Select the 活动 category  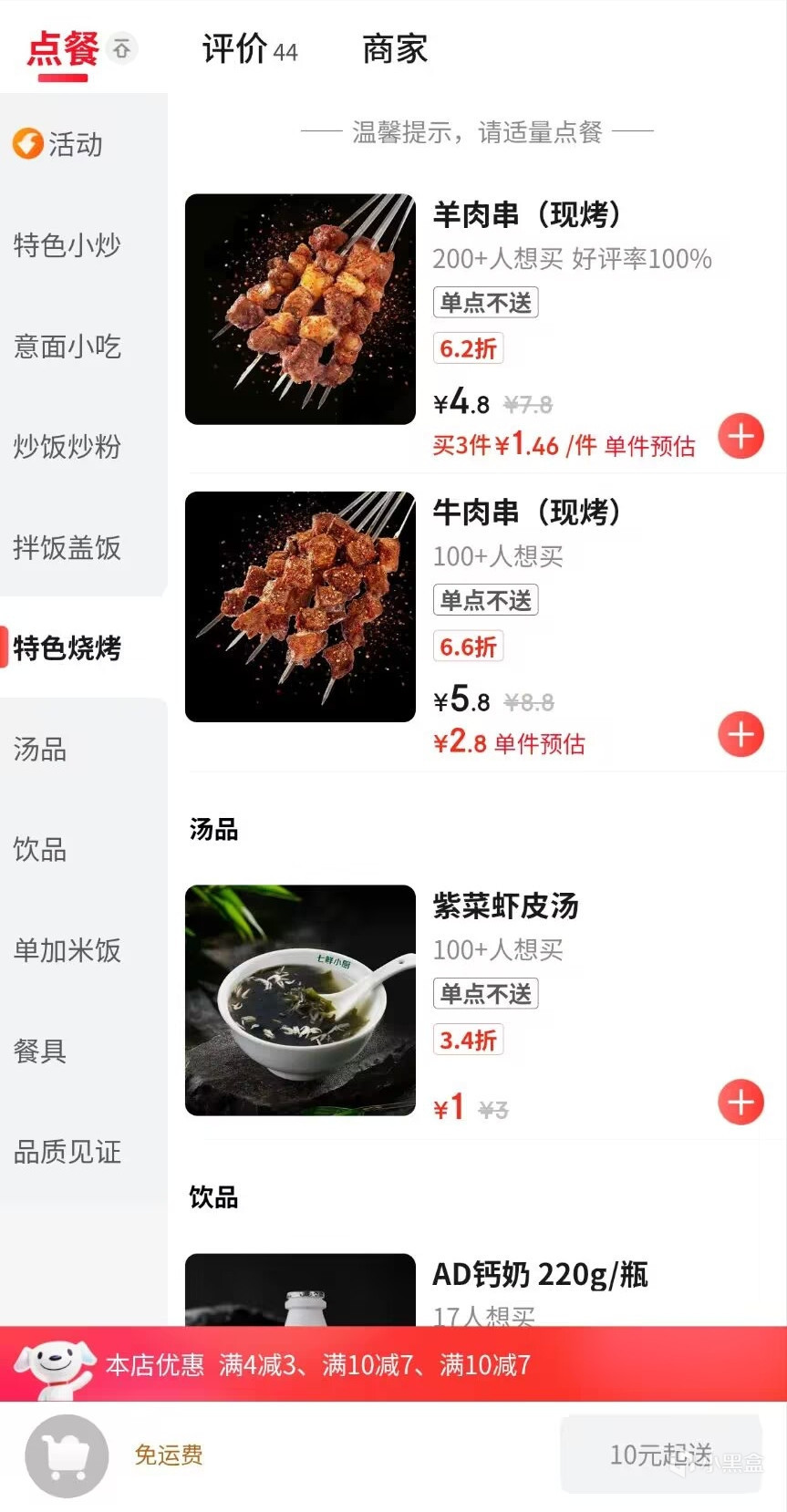(58, 144)
